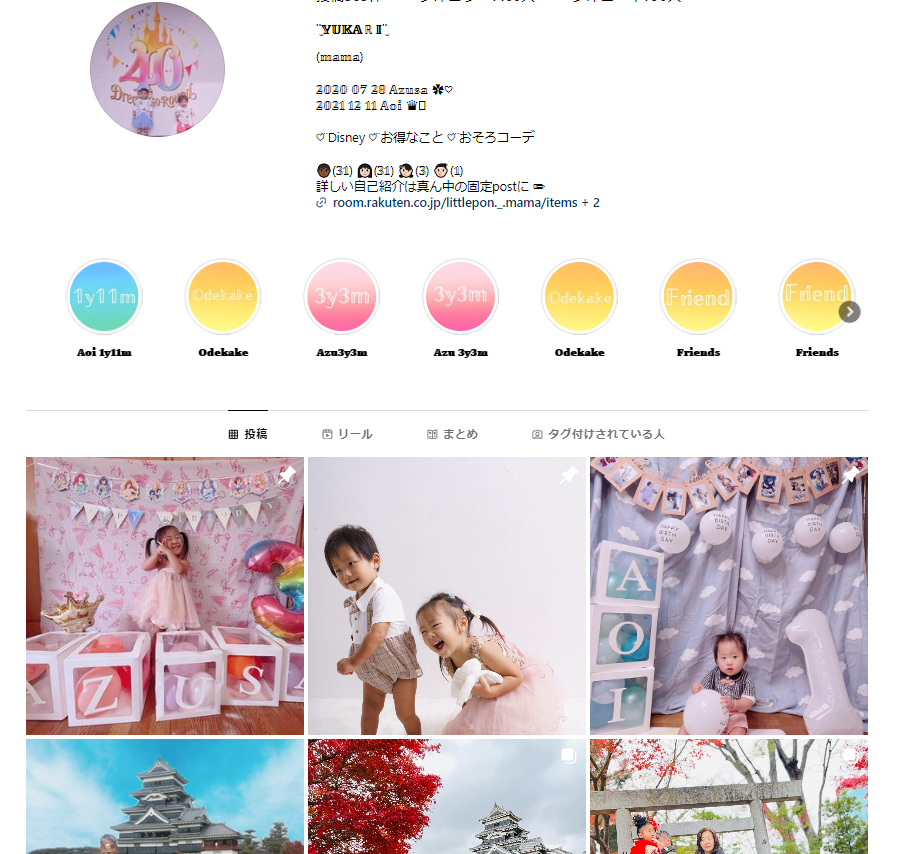Open the red maple leaves castle post
The image size is (909, 854).
[x=447, y=797]
